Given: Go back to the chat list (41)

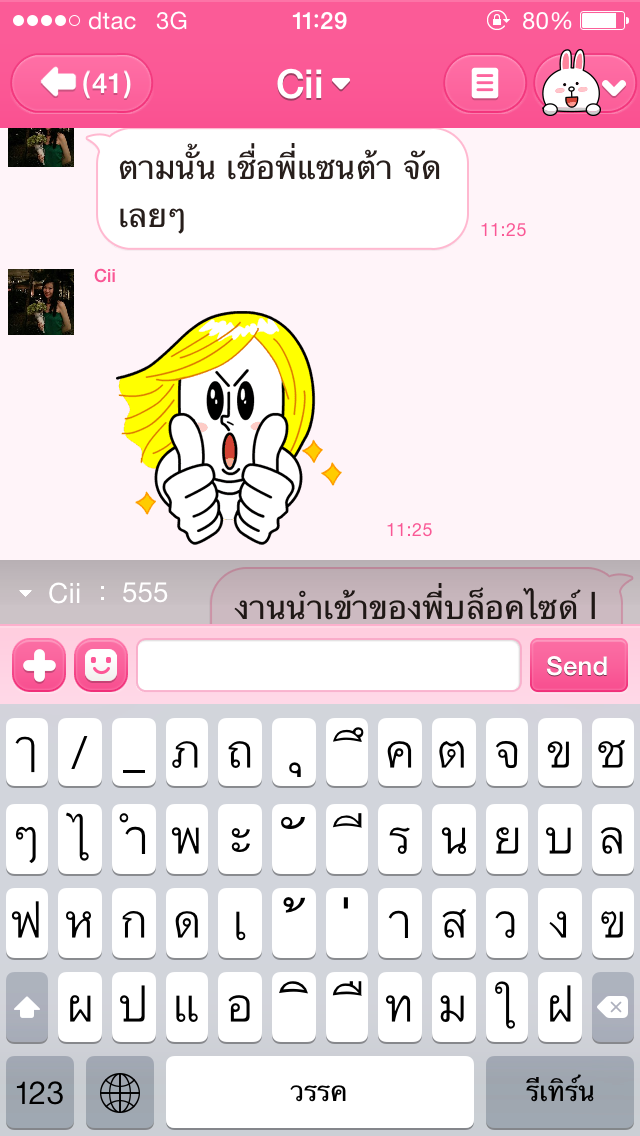Looking at the screenshot, I should pyautogui.click(x=82, y=83).
